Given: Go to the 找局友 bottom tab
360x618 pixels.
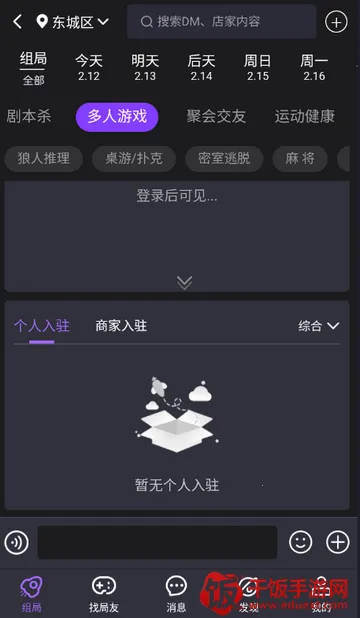Looking at the screenshot, I should [104, 594].
